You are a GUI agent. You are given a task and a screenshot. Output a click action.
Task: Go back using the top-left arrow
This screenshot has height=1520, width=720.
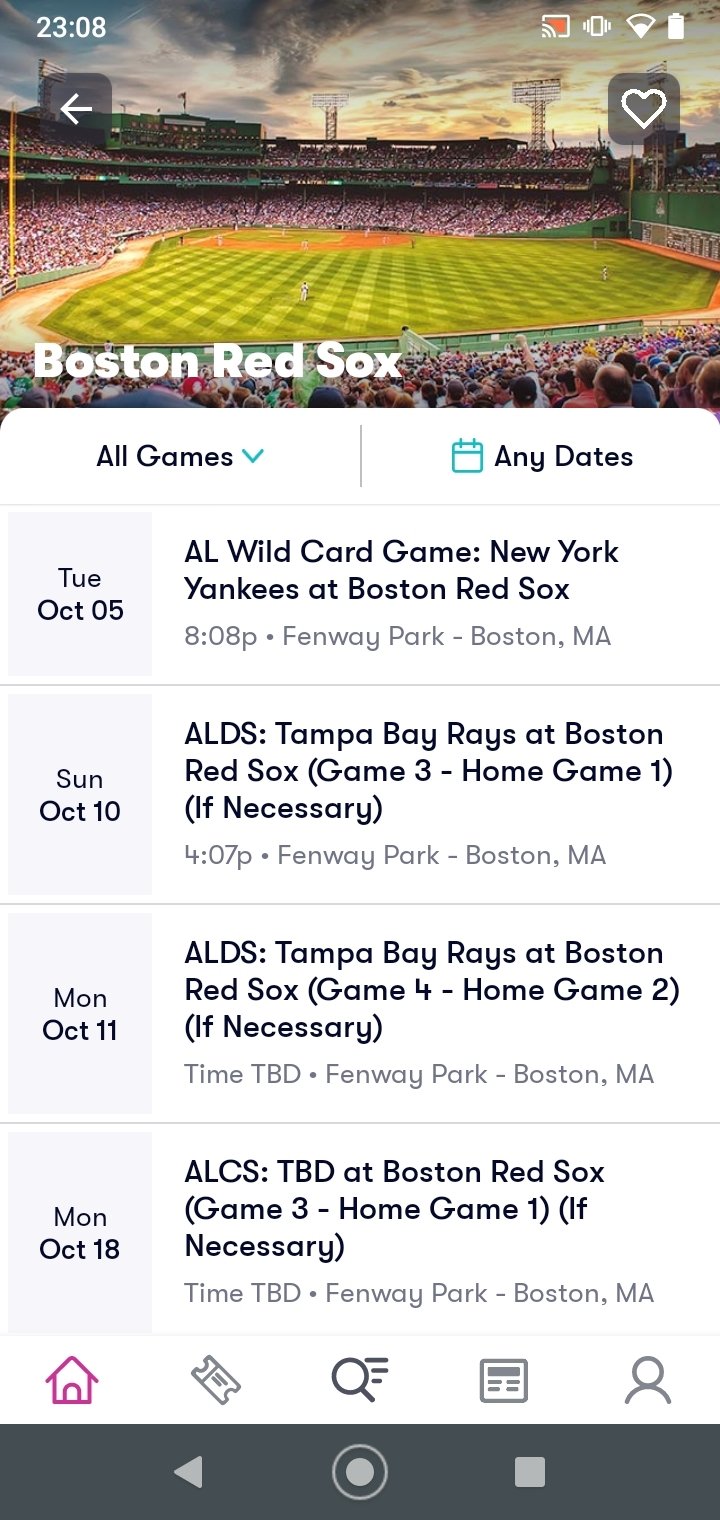point(76,109)
